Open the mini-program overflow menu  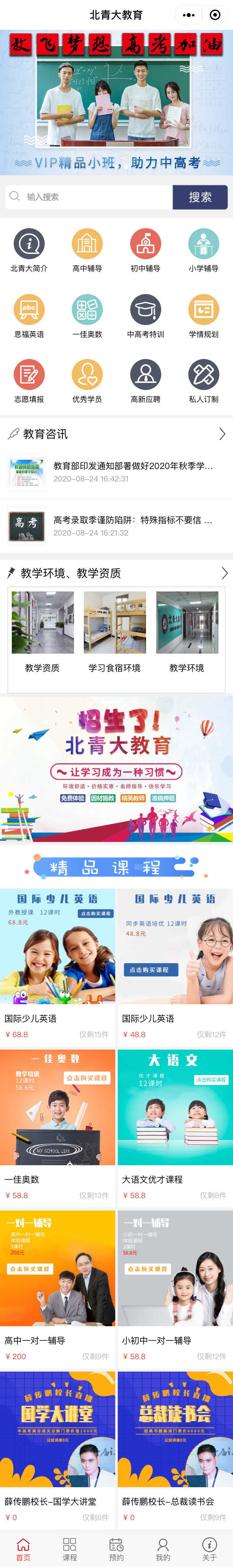(189, 15)
